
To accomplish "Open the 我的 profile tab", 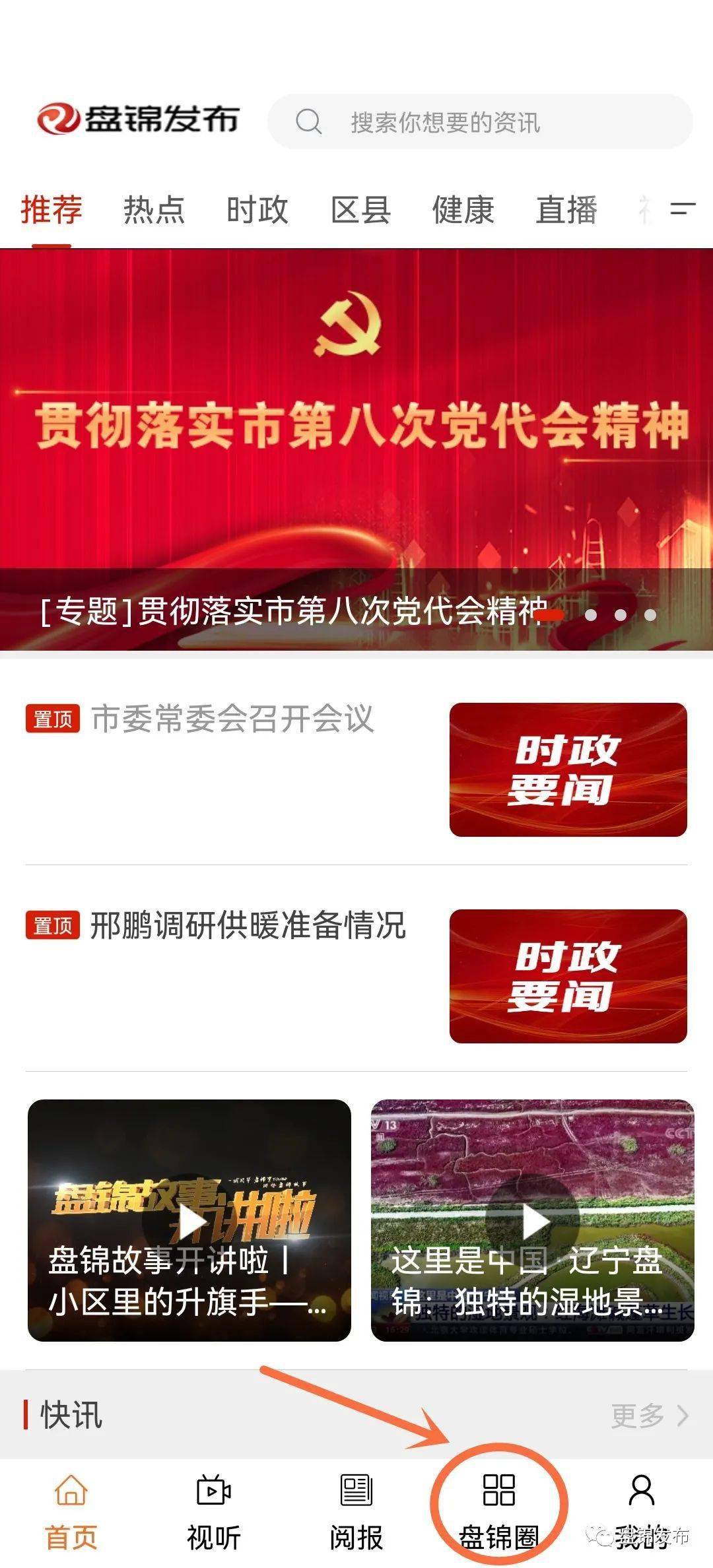I will pyautogui.click(x=641, y=1510).
